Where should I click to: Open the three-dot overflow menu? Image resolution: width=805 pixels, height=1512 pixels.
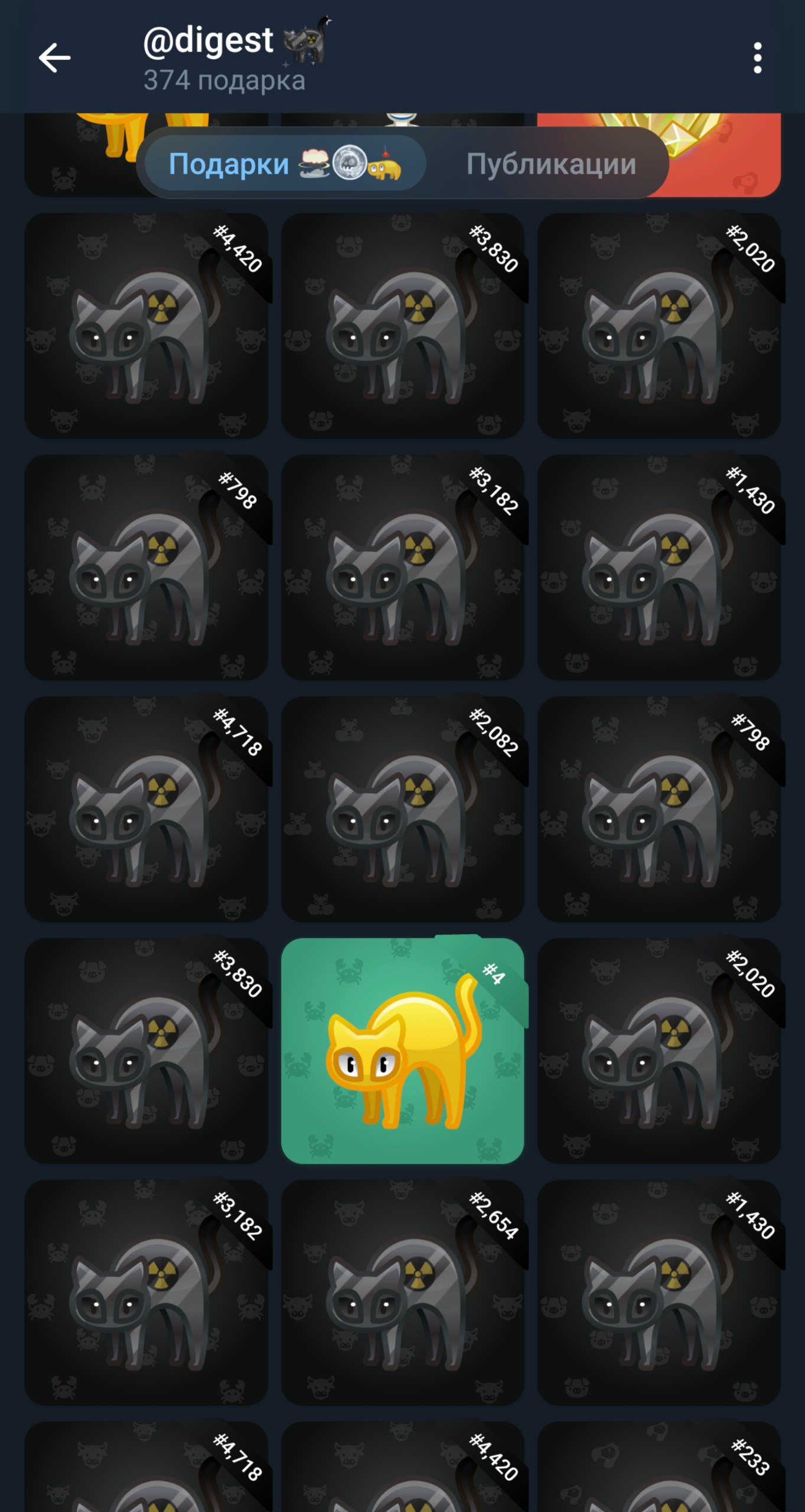pyautogui.click(x=757, y=58)
